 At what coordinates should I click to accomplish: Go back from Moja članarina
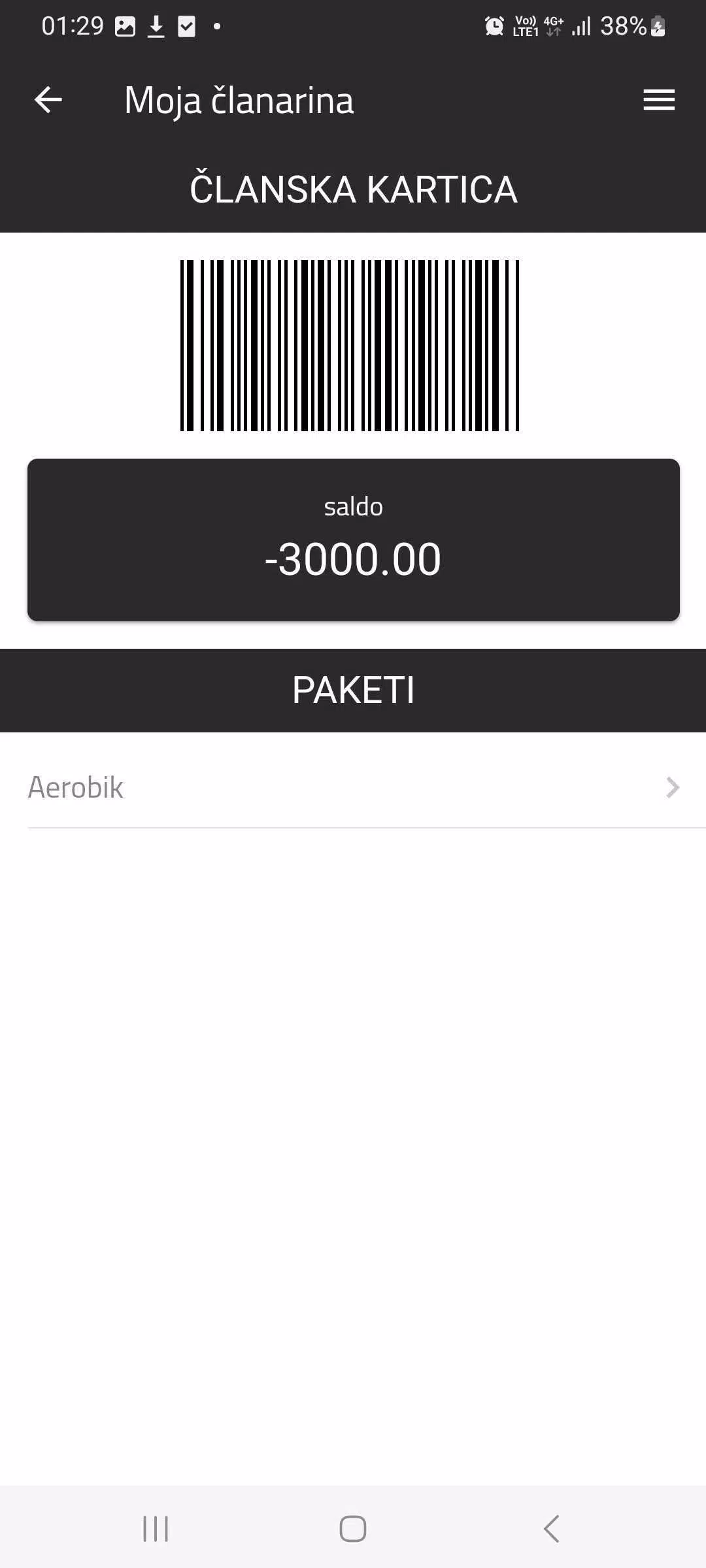tap(48, 100)
